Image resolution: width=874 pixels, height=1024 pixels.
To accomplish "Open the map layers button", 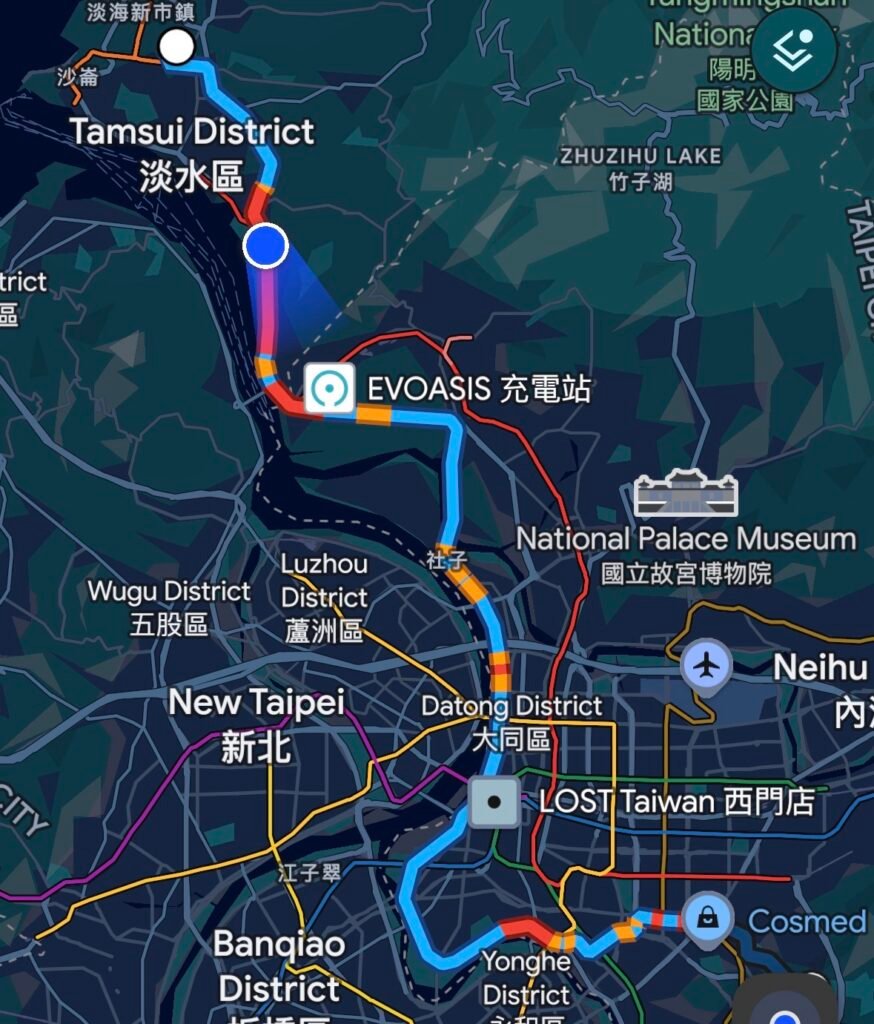I will (x=794, y=50).
